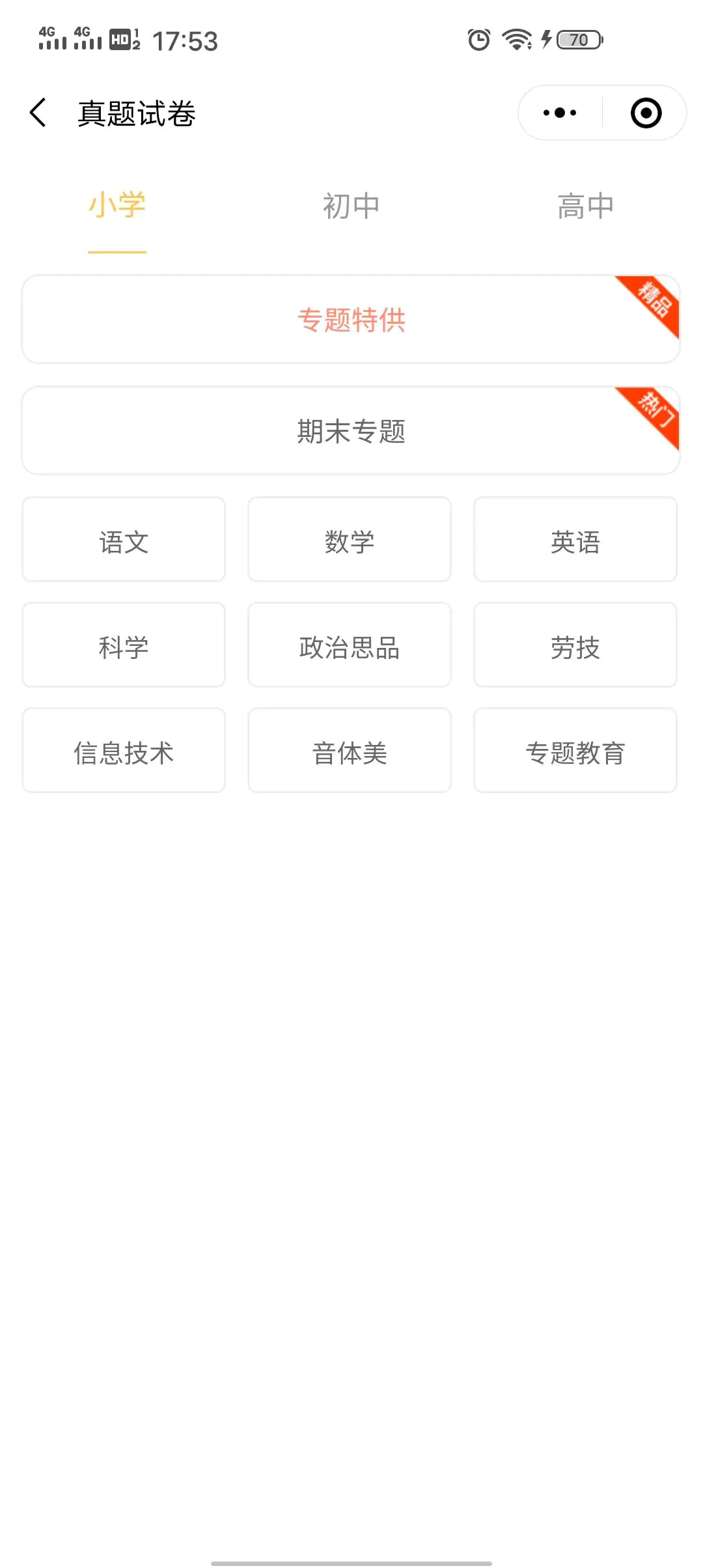Switch to the 初中 tab
This screenshot has width=703, height=1568.
(351, 206)
